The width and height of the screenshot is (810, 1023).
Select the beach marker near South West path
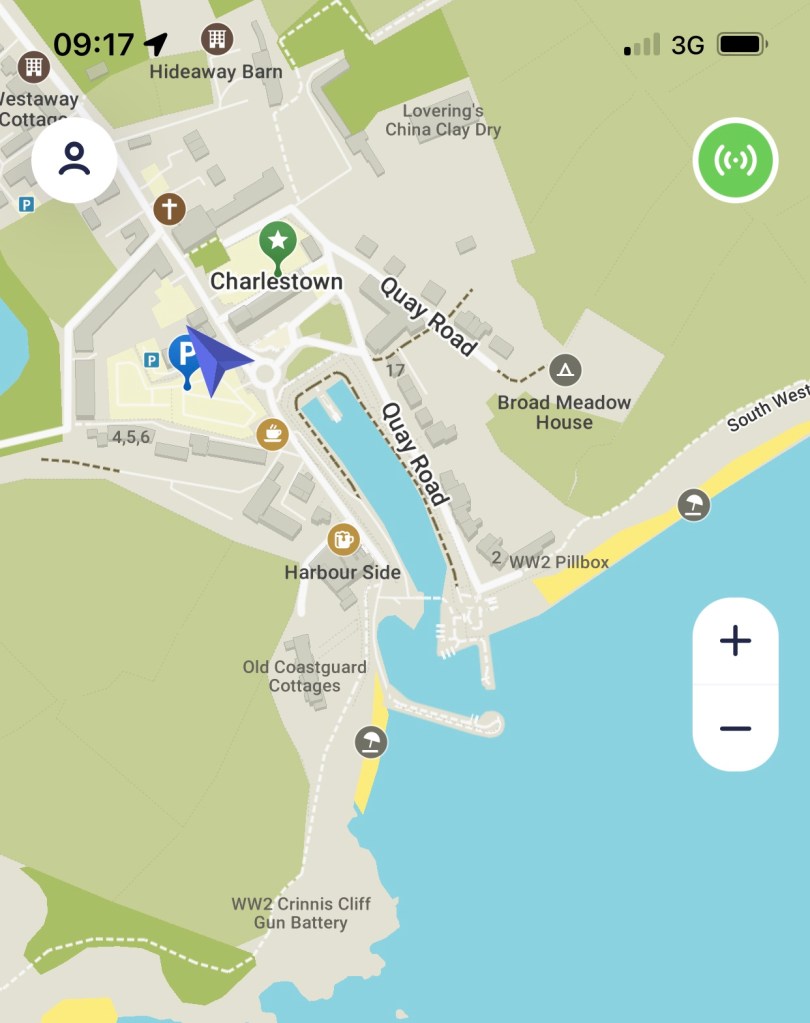pyautogui.click(x=693, y=504)
